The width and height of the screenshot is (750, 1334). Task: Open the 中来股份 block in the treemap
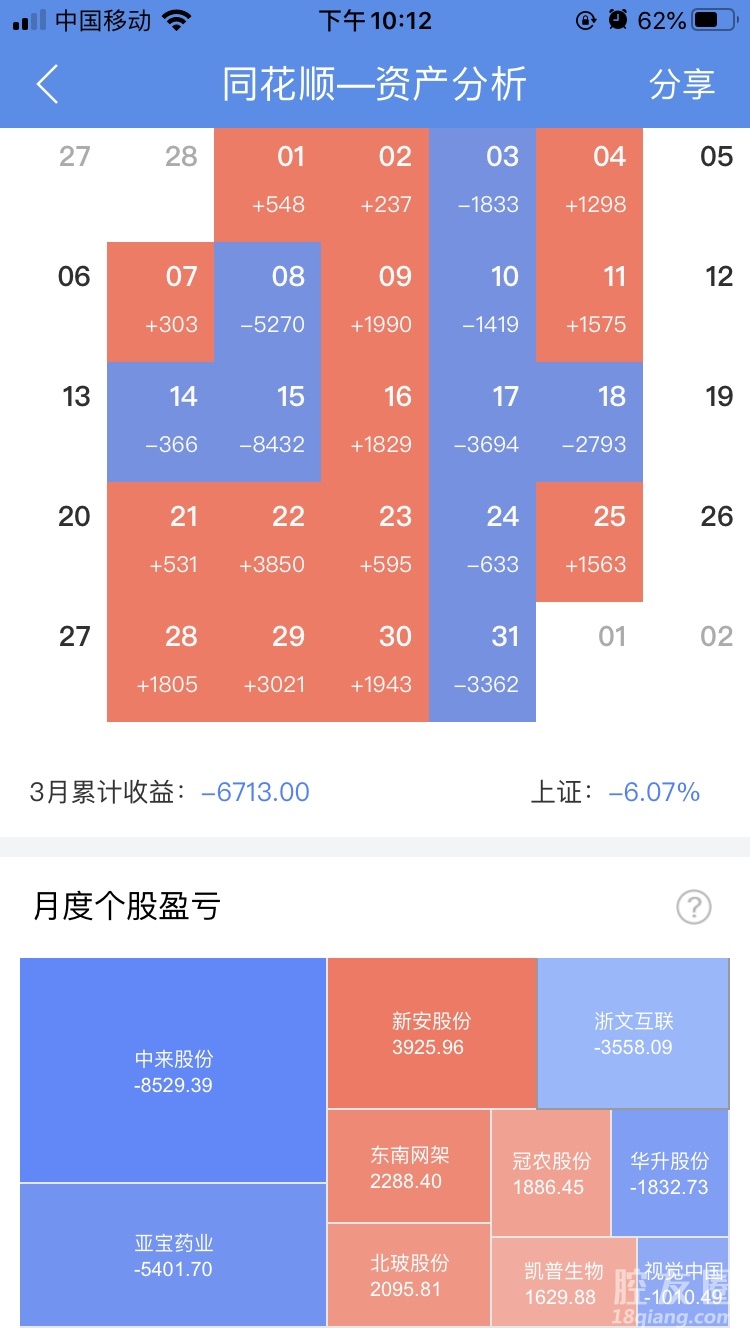pos(173,1070)
